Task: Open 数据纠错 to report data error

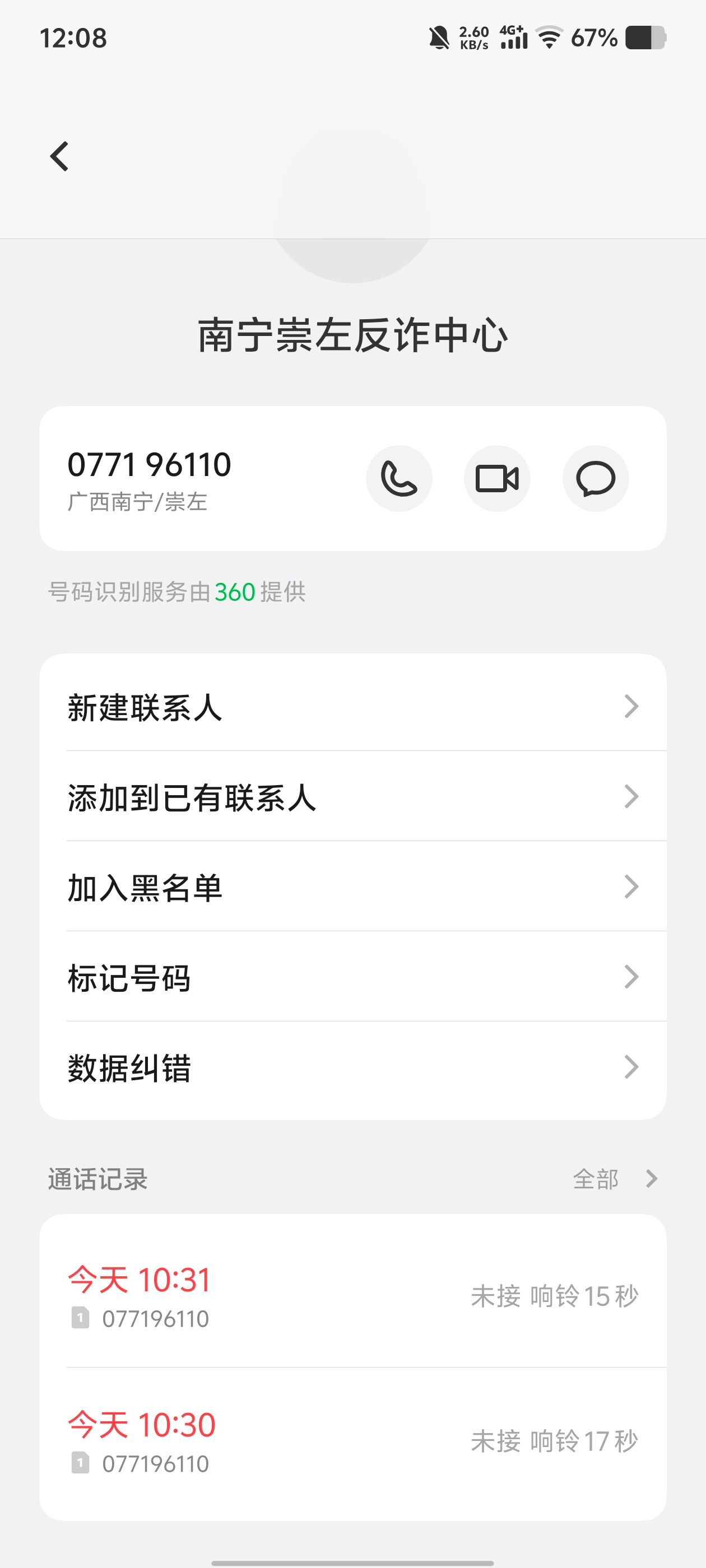Action: point(354,1067)
